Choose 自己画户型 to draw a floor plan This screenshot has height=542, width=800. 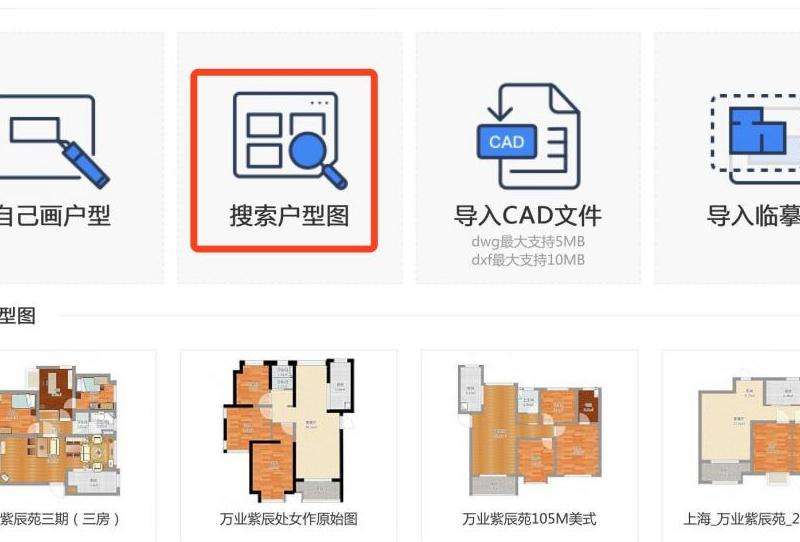(x=60, y=160)
